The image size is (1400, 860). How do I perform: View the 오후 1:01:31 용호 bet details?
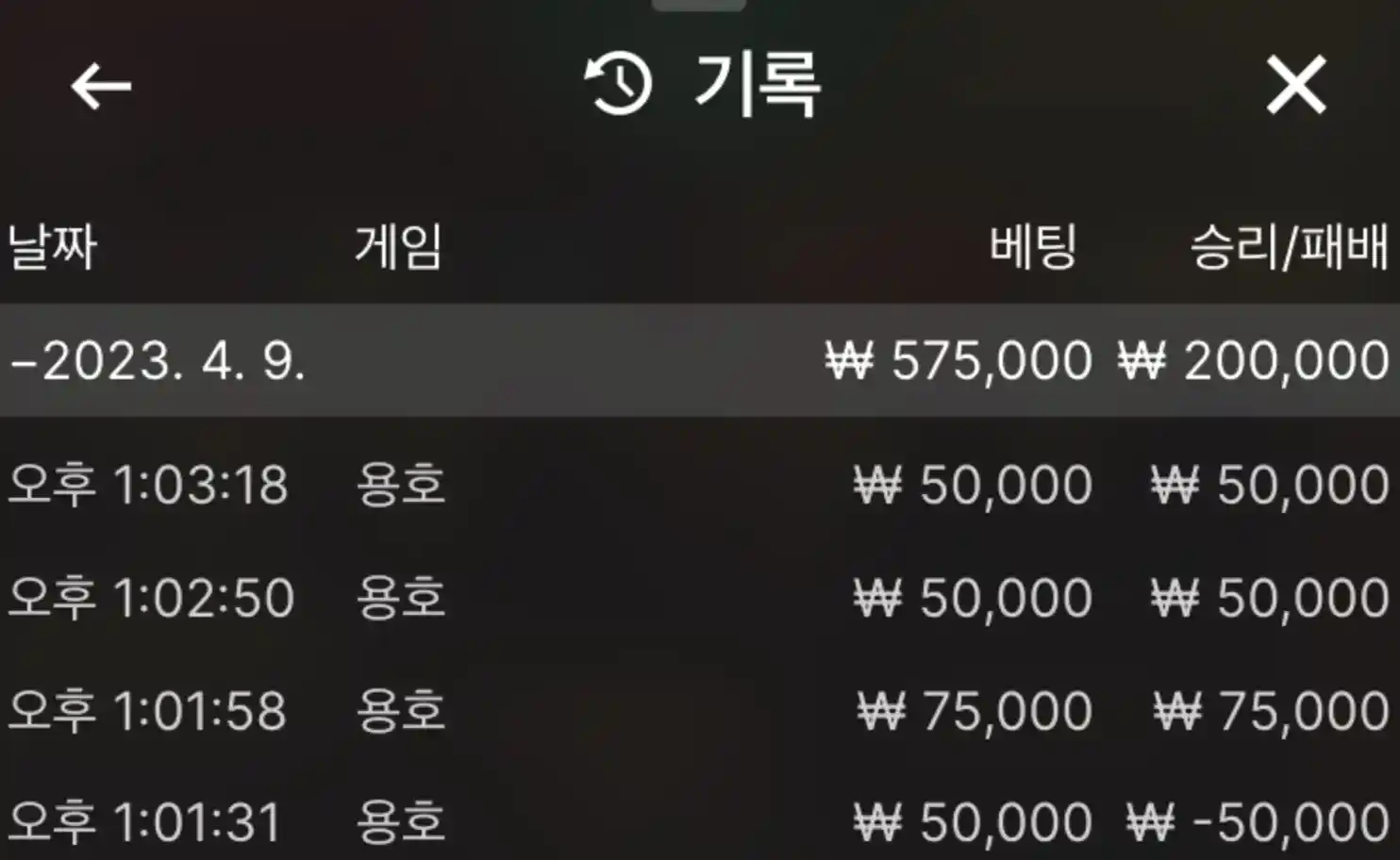698,822
